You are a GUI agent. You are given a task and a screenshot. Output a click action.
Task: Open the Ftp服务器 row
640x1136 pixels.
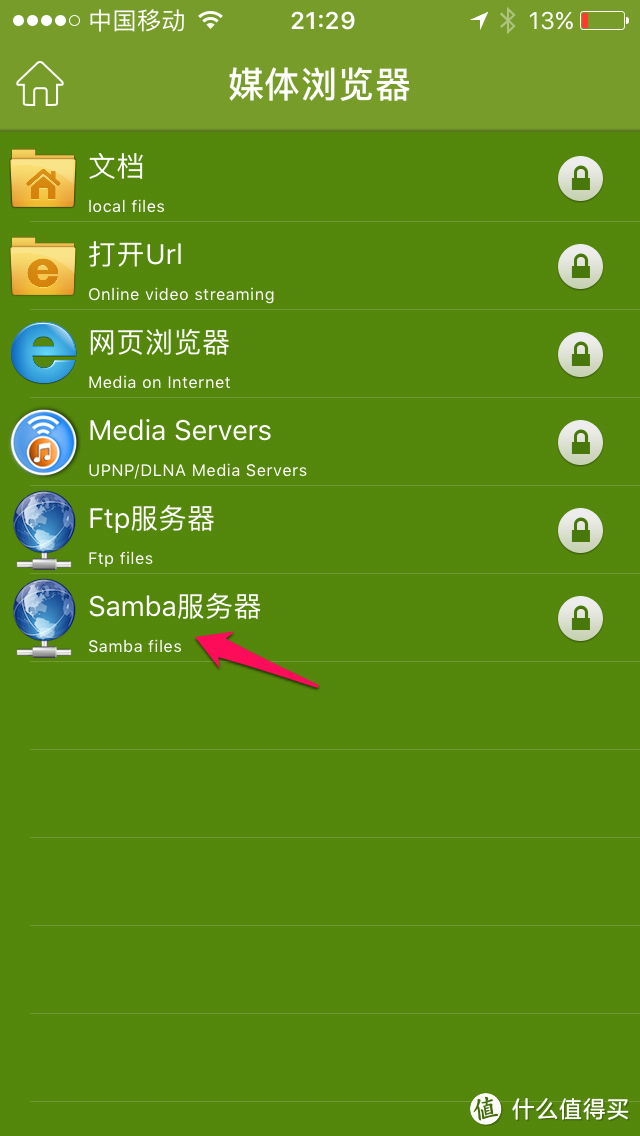(x=250, y=532)
